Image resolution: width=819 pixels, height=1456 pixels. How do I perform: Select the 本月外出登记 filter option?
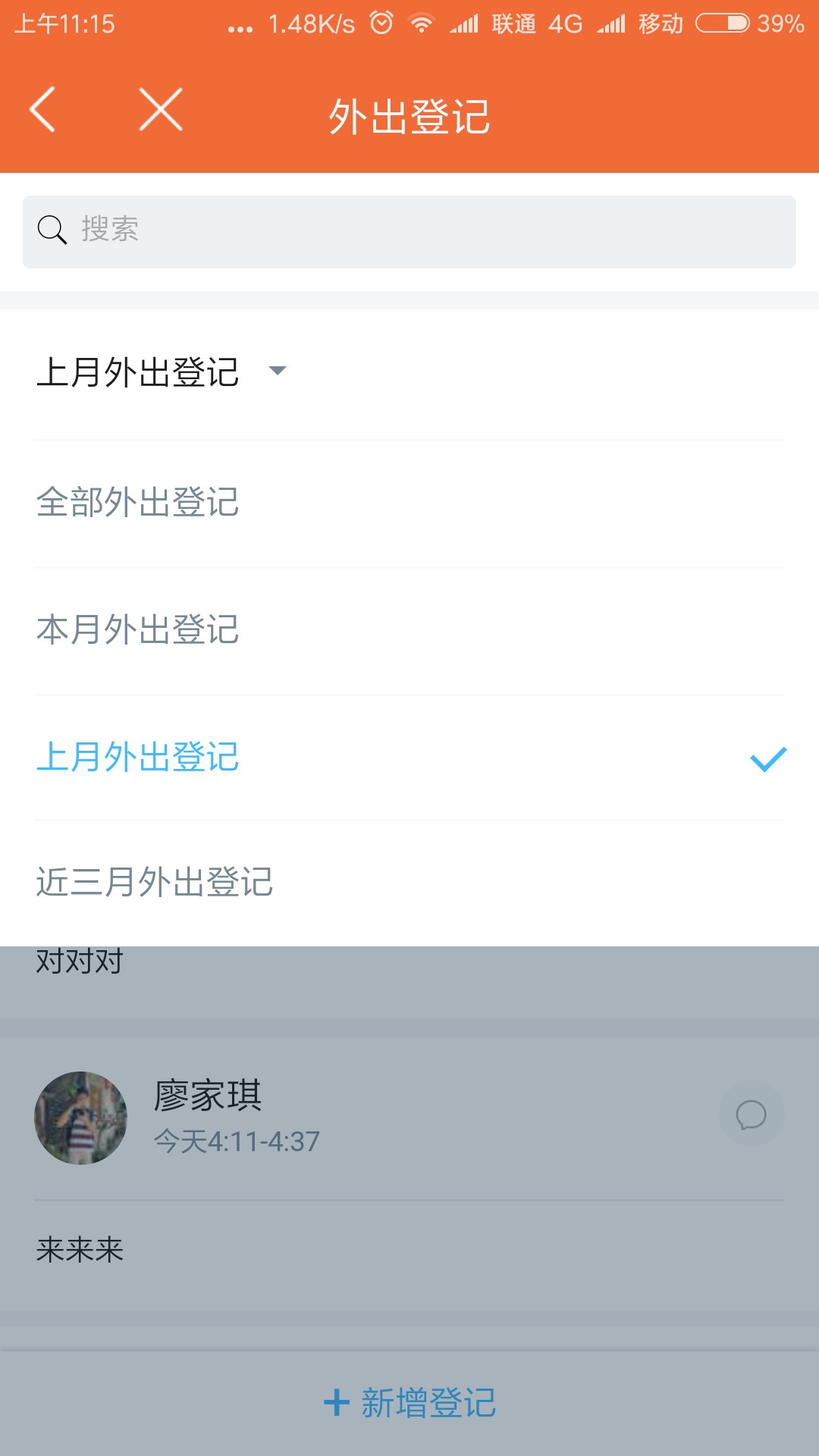[139, 629]
